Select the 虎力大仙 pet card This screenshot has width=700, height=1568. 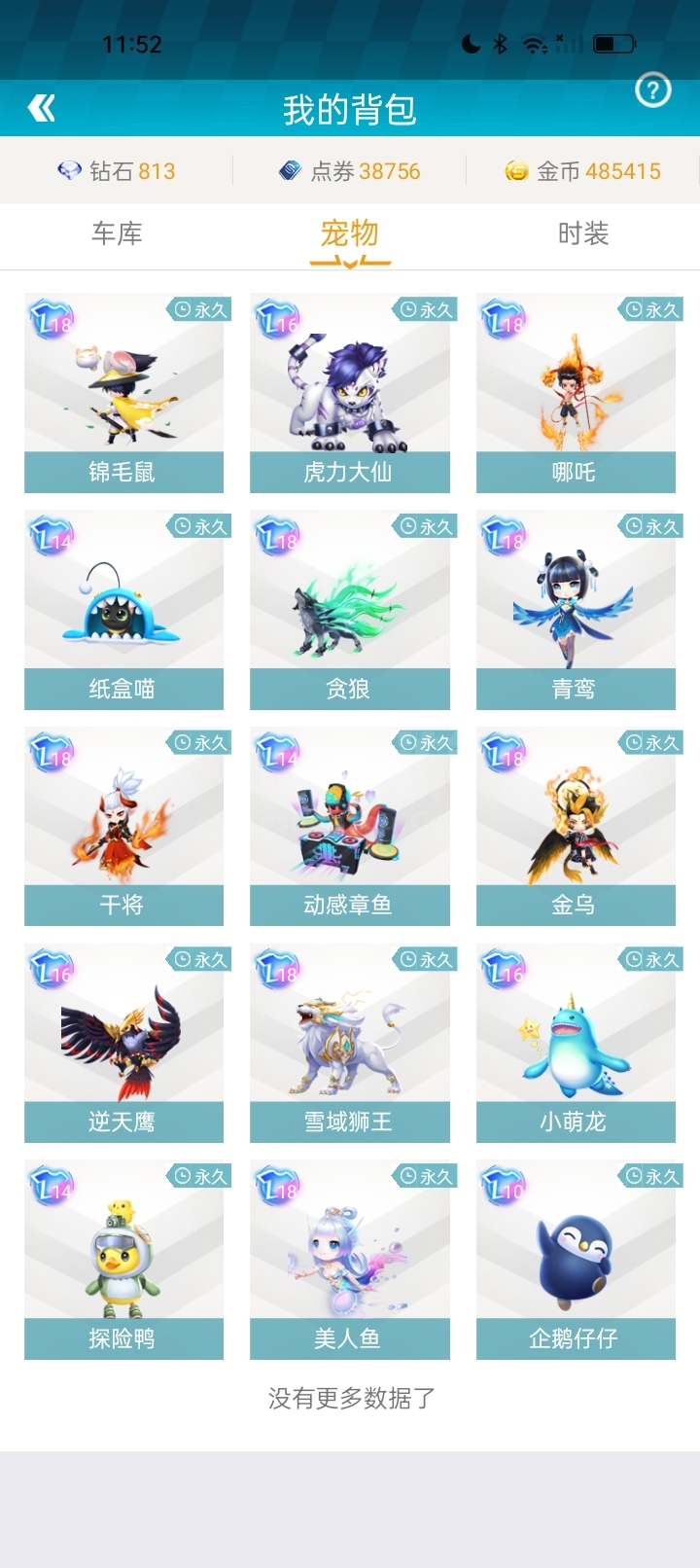tap(349, 393)
